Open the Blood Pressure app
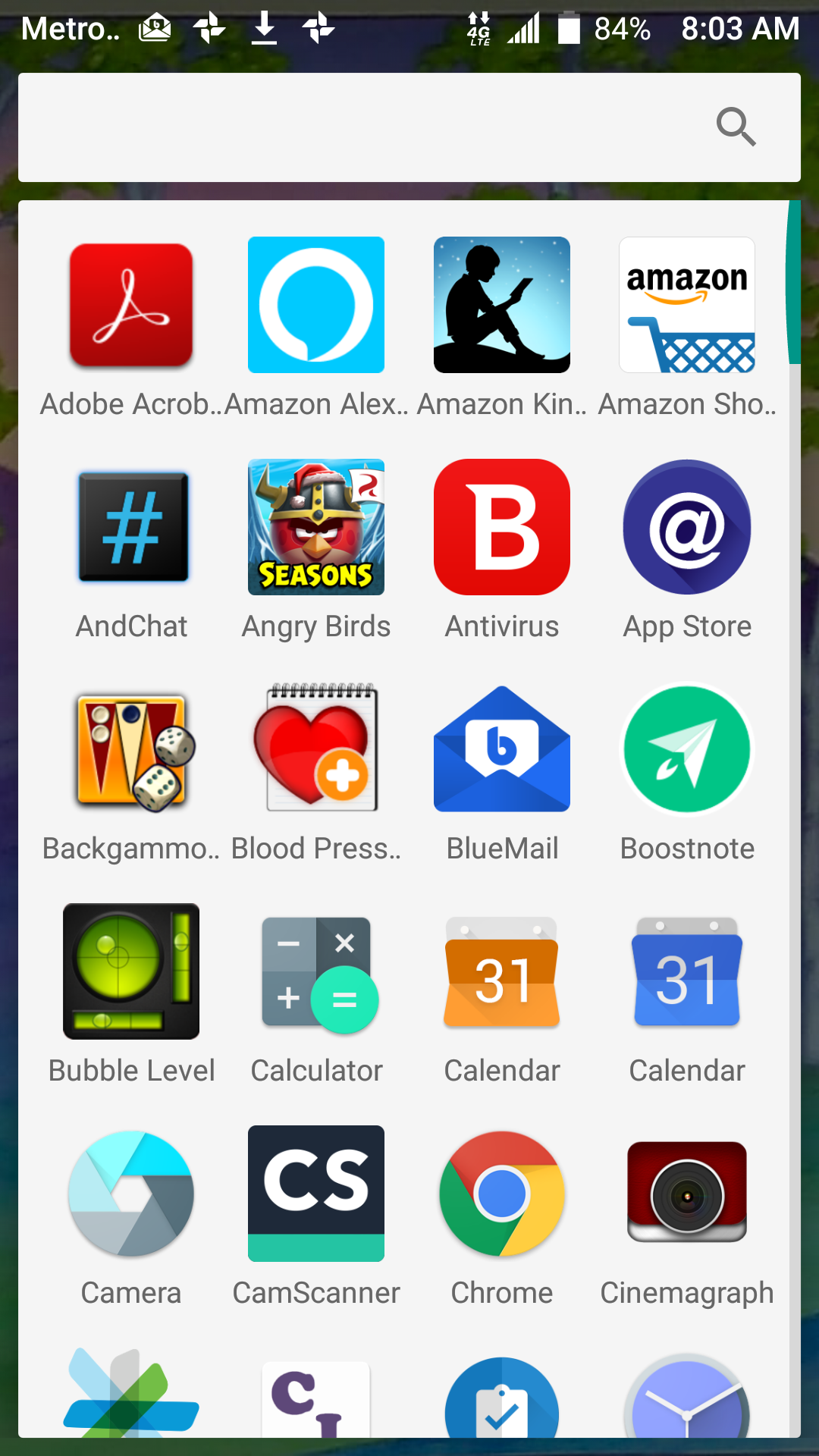This screenshot has height=1456, width=819. pyautogui.click(x=316, y=749)
